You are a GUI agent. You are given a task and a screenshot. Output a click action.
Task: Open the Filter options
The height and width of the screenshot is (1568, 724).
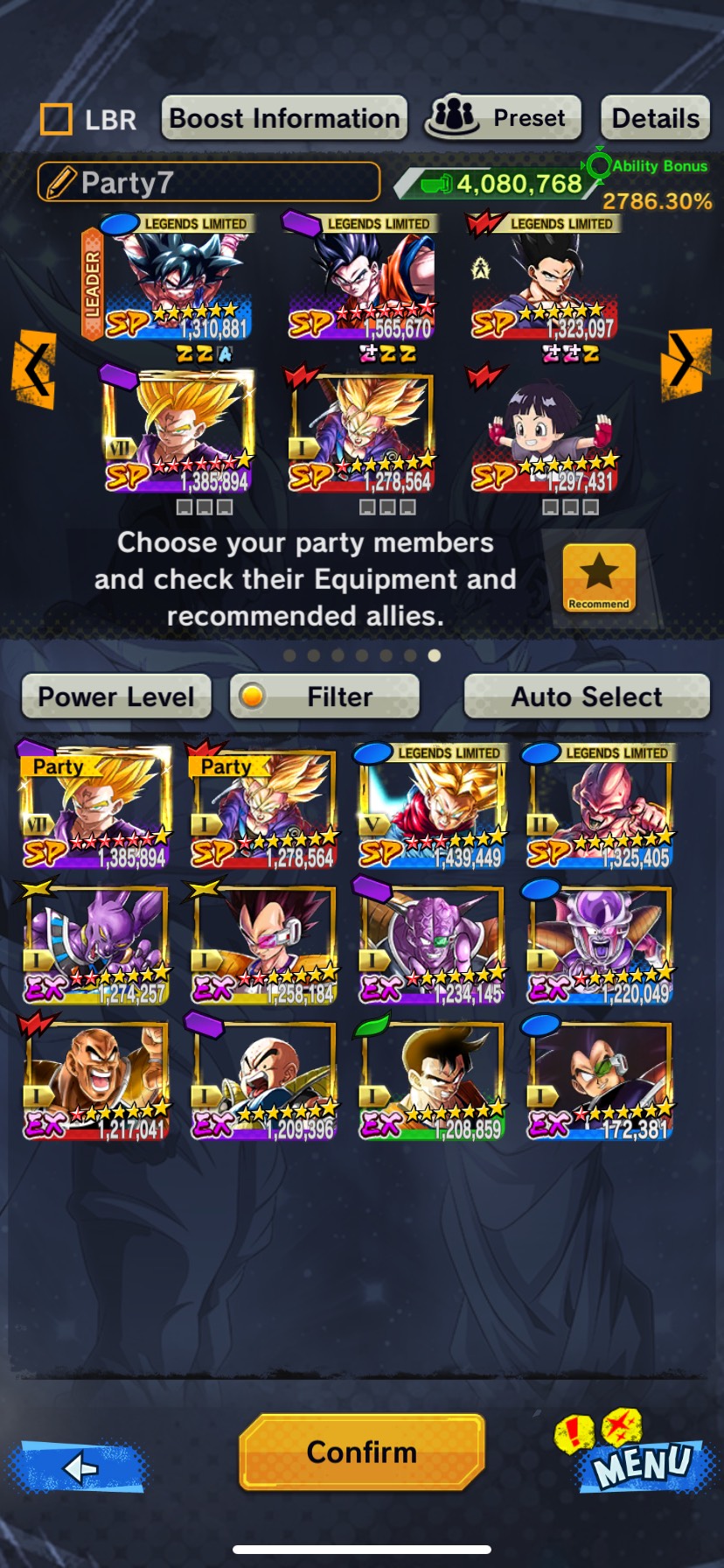(324, 696)
